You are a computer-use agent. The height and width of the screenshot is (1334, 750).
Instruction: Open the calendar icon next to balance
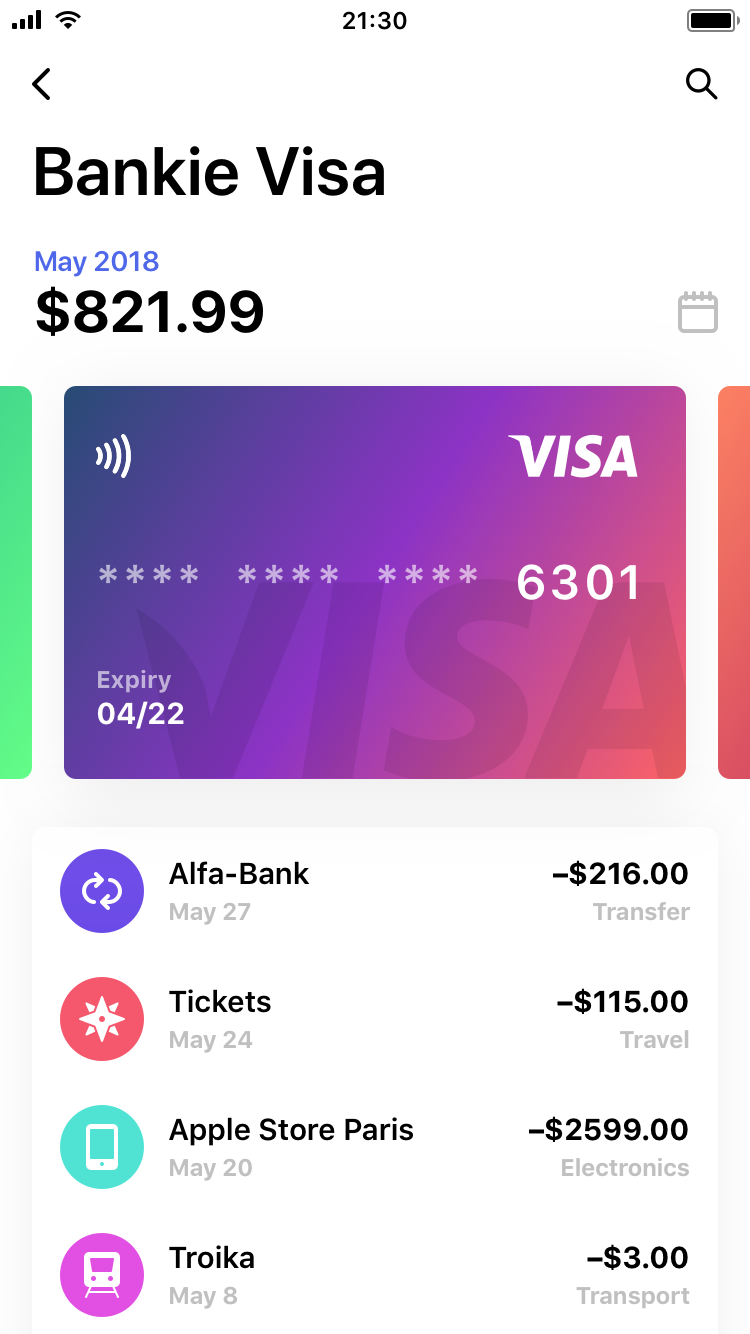(698, 312)
